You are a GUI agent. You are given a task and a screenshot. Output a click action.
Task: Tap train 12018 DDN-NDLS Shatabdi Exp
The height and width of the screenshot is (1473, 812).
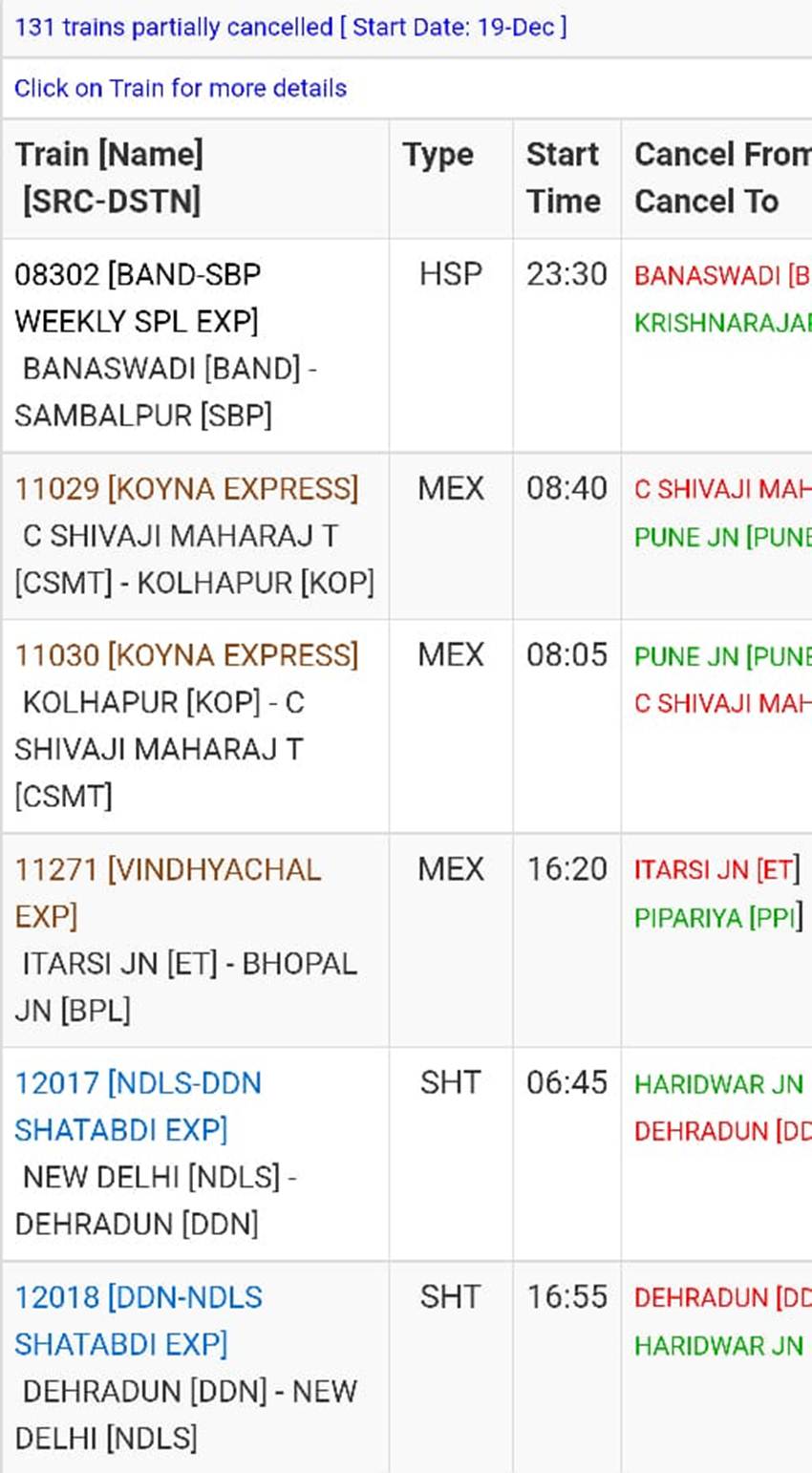(x=139, y=1320)
